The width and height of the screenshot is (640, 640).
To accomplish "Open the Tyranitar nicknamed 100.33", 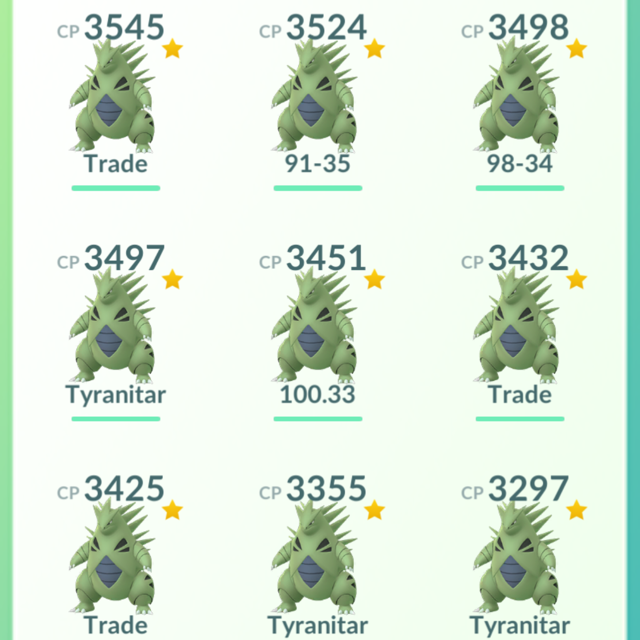I will [317, 332].
